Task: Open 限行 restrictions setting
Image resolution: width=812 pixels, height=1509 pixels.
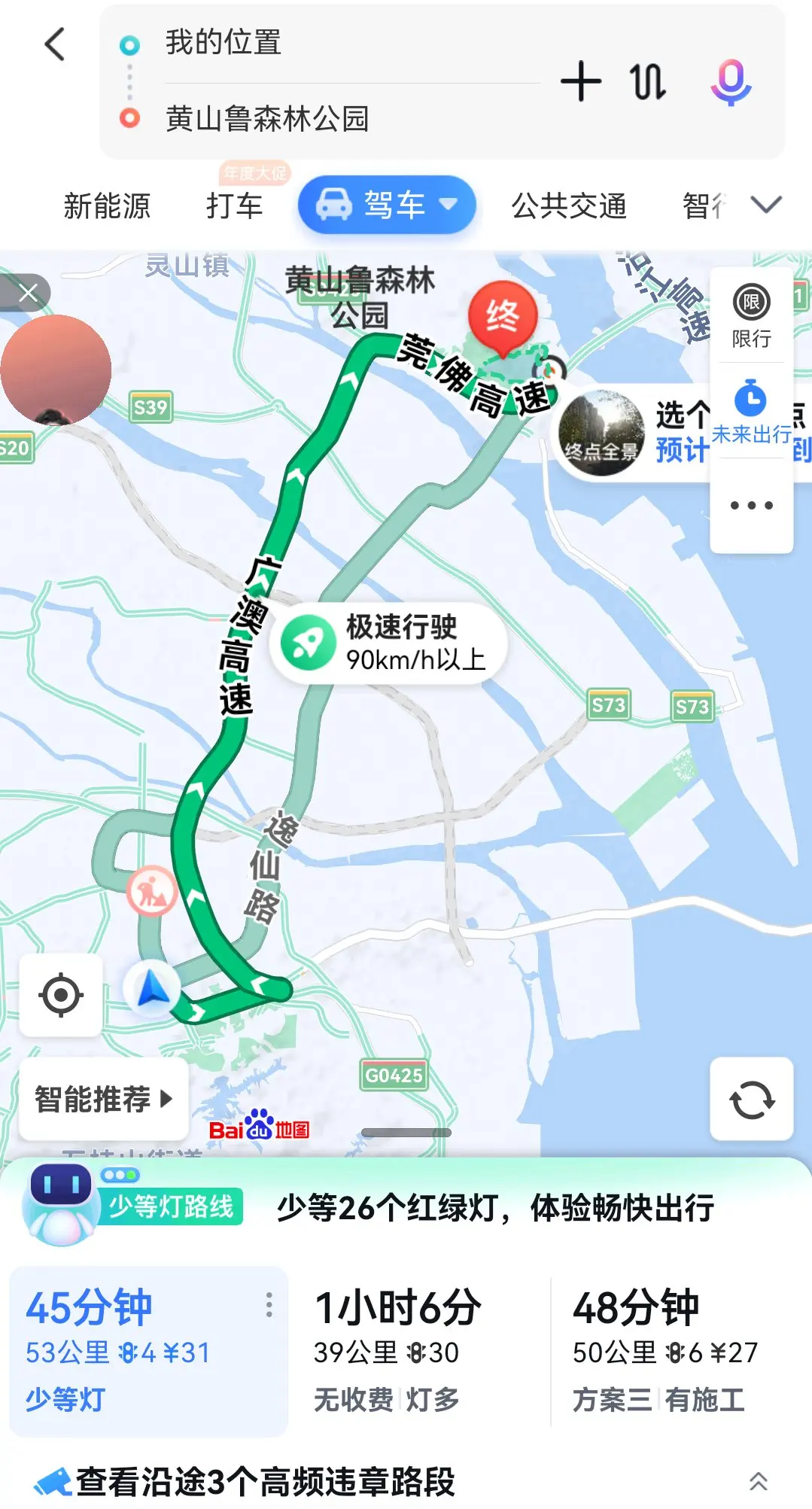Action: pyautogui.click(x=751, y=316)
